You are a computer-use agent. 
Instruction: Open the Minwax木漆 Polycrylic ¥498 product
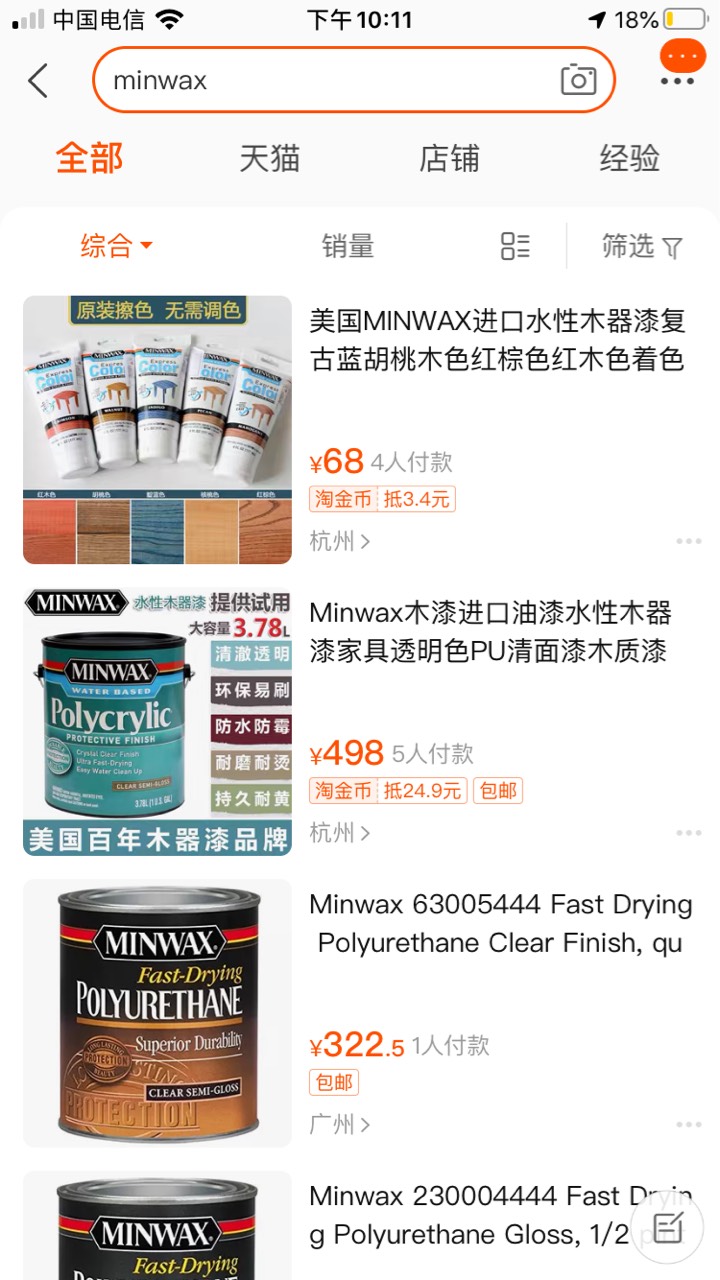click(490, 632)
